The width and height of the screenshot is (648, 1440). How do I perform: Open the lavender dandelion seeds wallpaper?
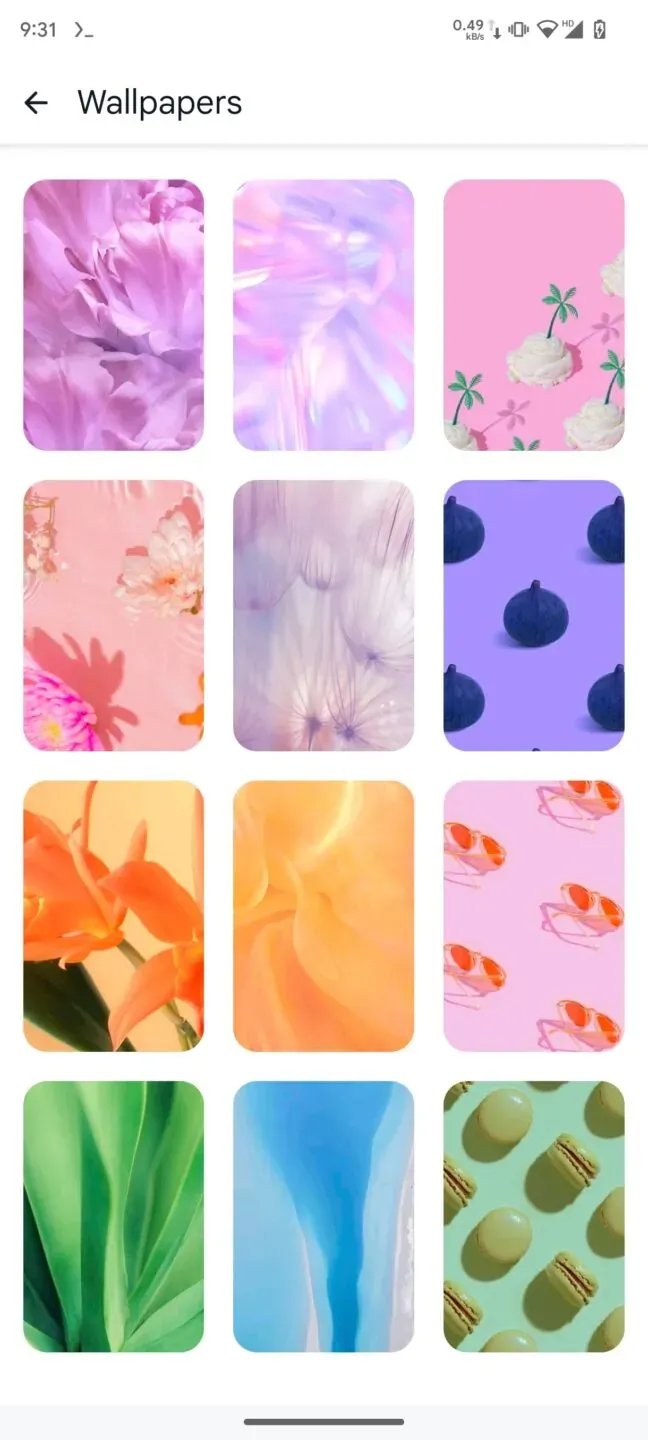pos(324,616)
